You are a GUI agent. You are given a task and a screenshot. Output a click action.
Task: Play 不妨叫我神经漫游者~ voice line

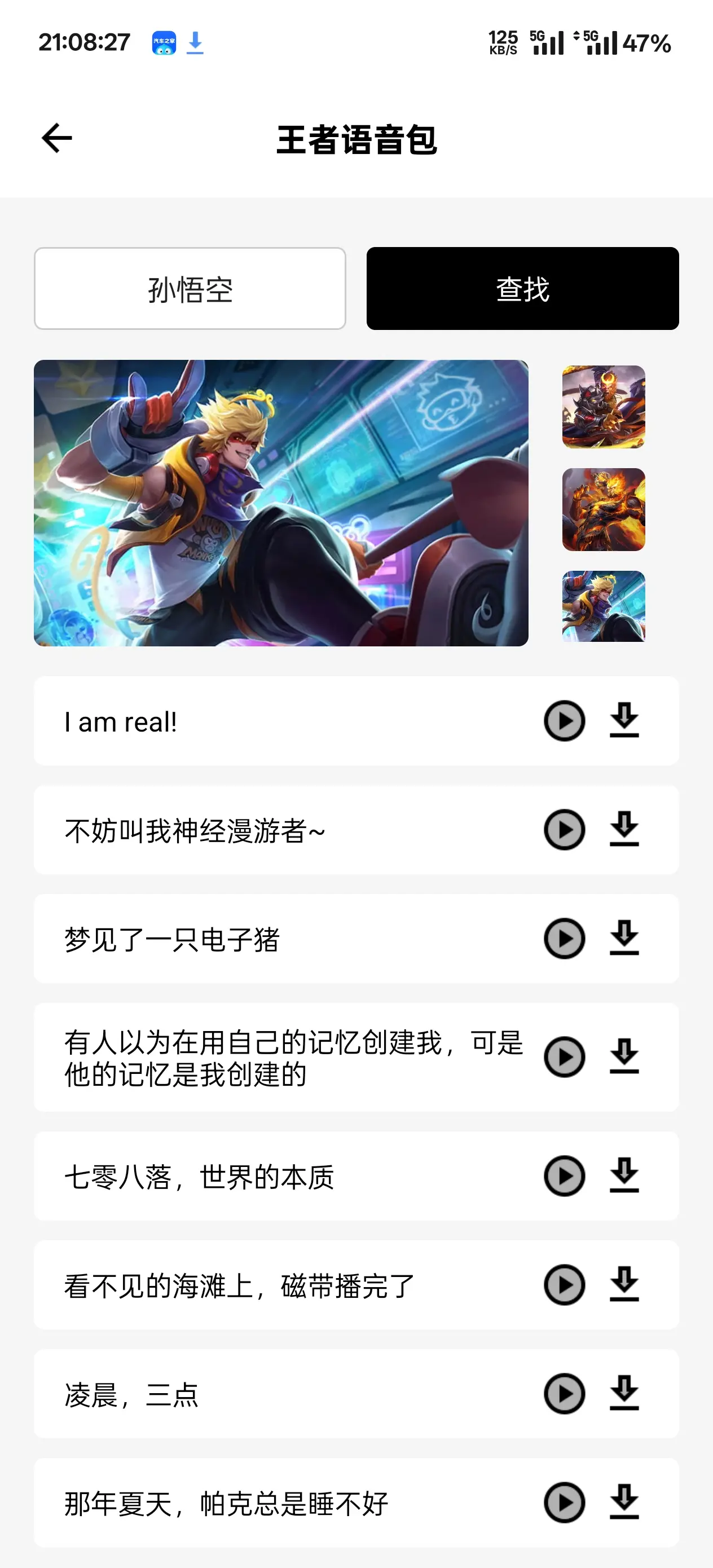point(565,830)
